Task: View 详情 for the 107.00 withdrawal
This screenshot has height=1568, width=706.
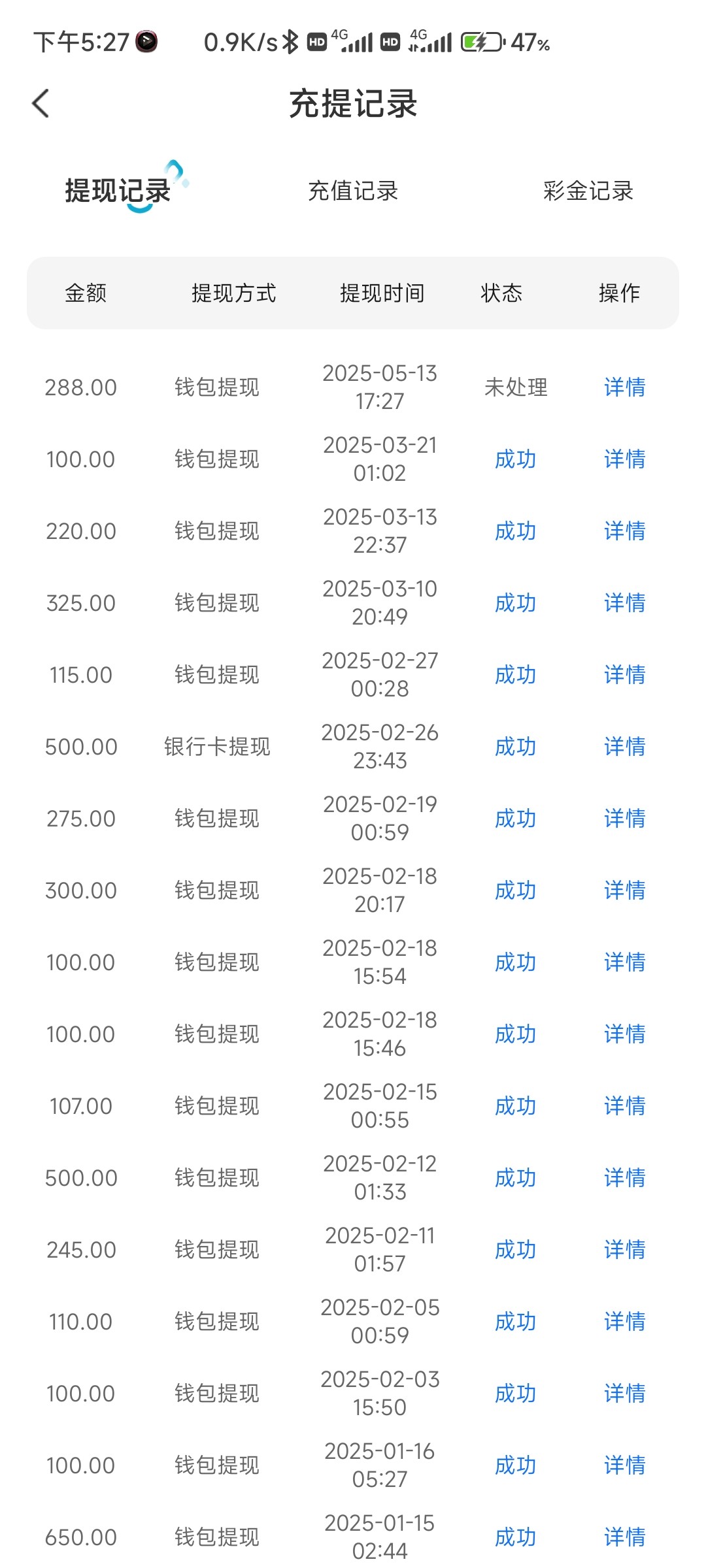Action: tap(624, 1106)
